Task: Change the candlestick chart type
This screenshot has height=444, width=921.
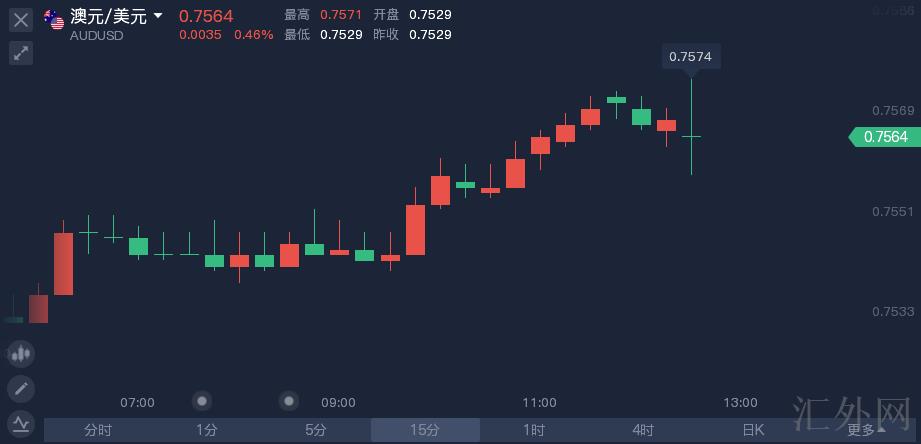Action: pyautogui.click(x=20, y=353)
